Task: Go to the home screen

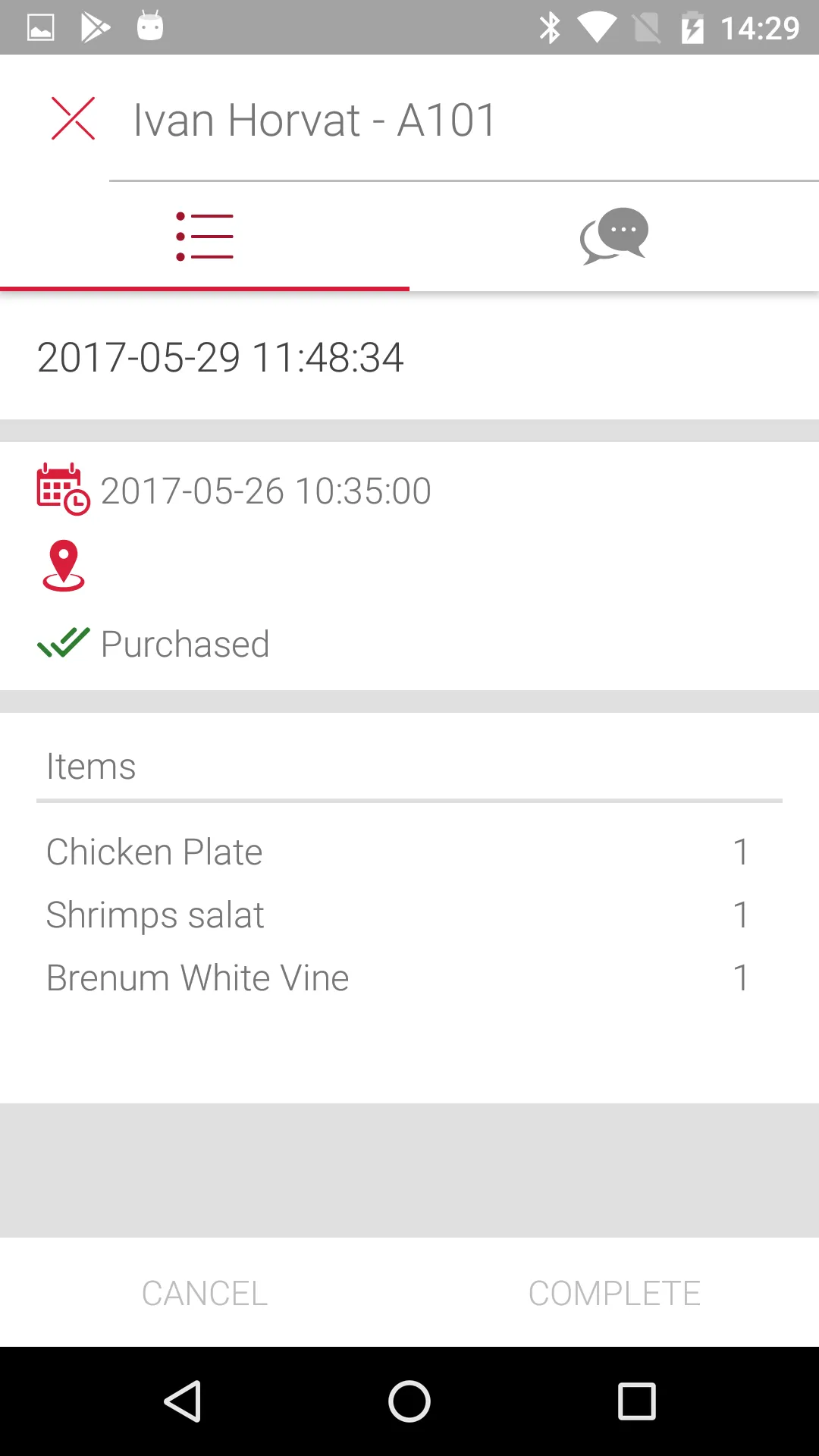Action: (409, 1401)
